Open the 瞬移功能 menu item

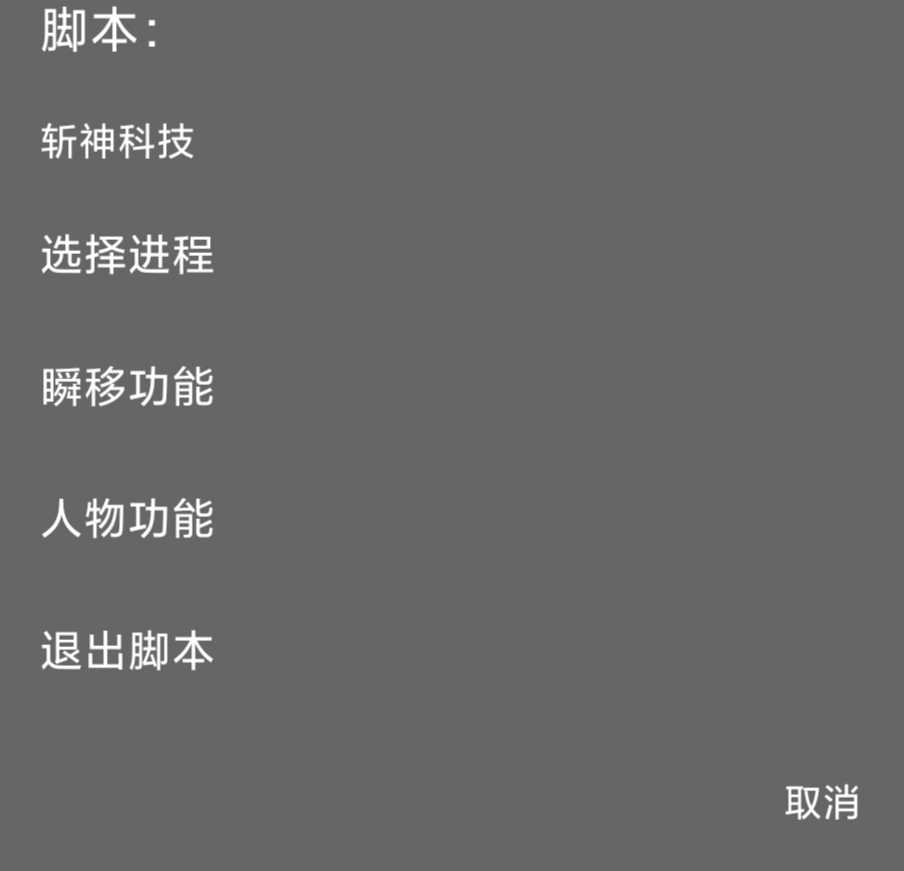[x=127, y=388]
